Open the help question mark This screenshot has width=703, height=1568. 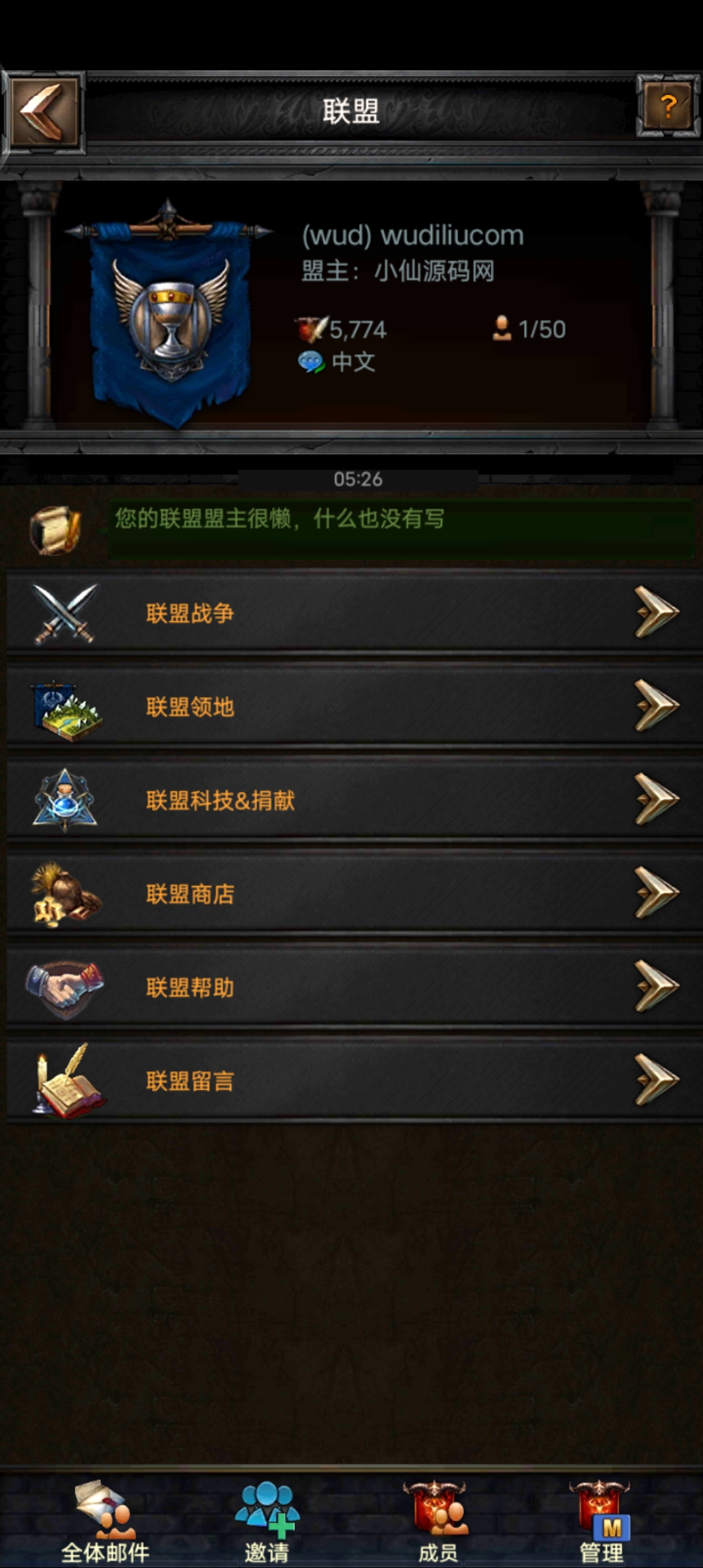pos(668,106)
